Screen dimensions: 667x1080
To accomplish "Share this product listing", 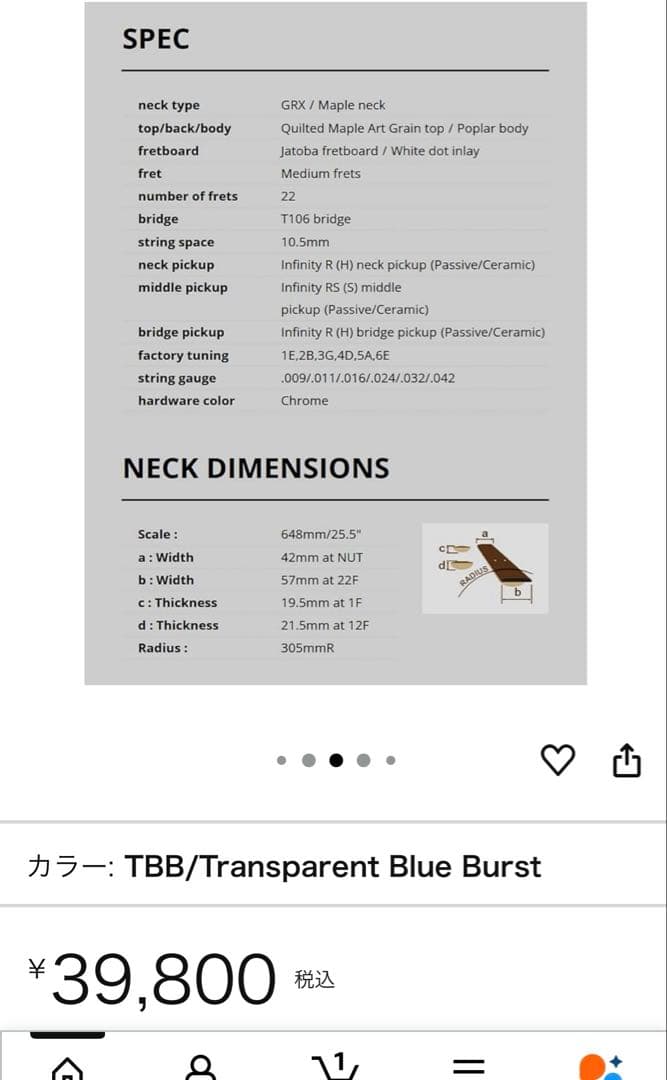I will click(x=626, y=760).
